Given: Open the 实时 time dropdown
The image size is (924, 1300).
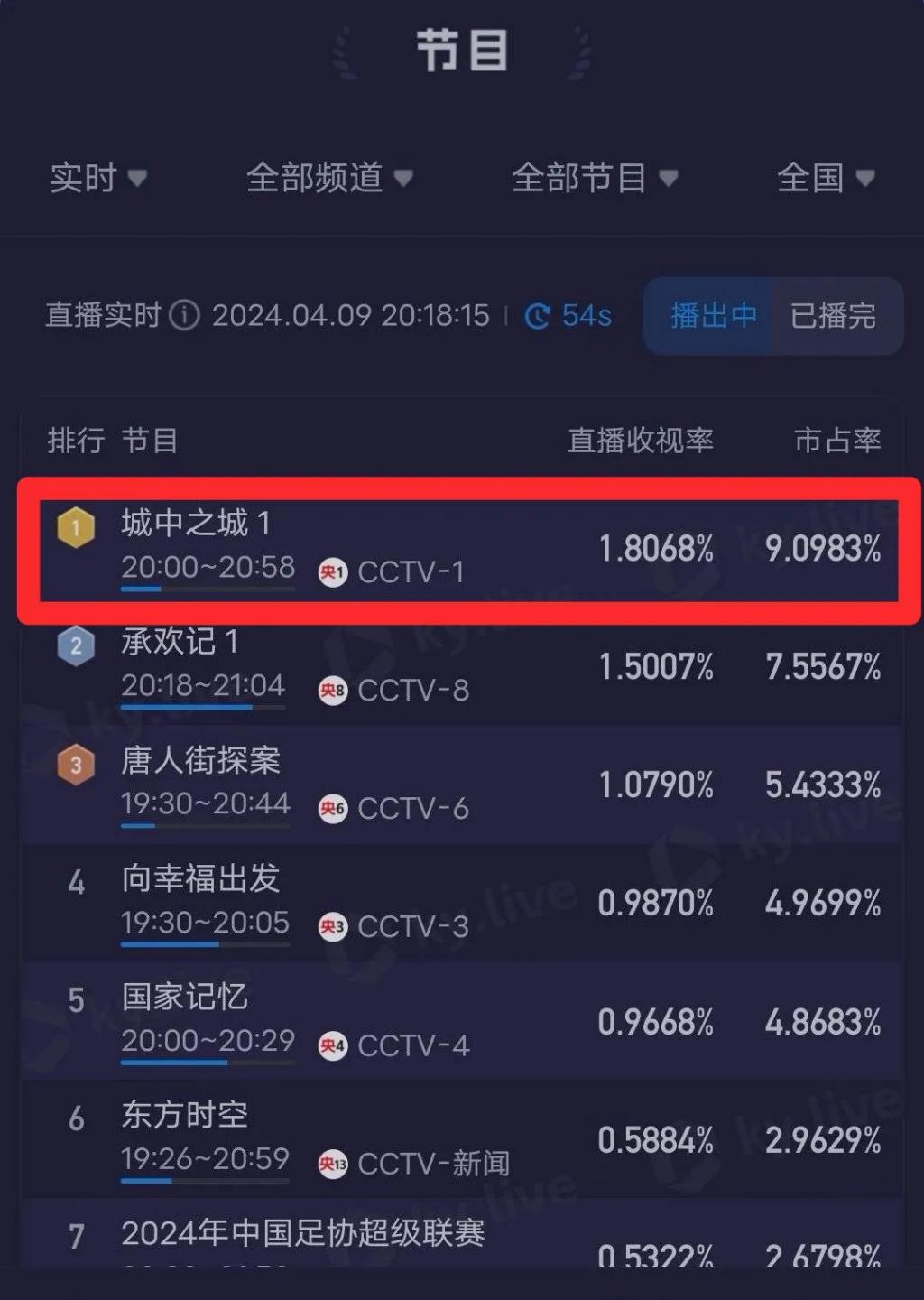Looking at the screenshot, I should 97,178.
